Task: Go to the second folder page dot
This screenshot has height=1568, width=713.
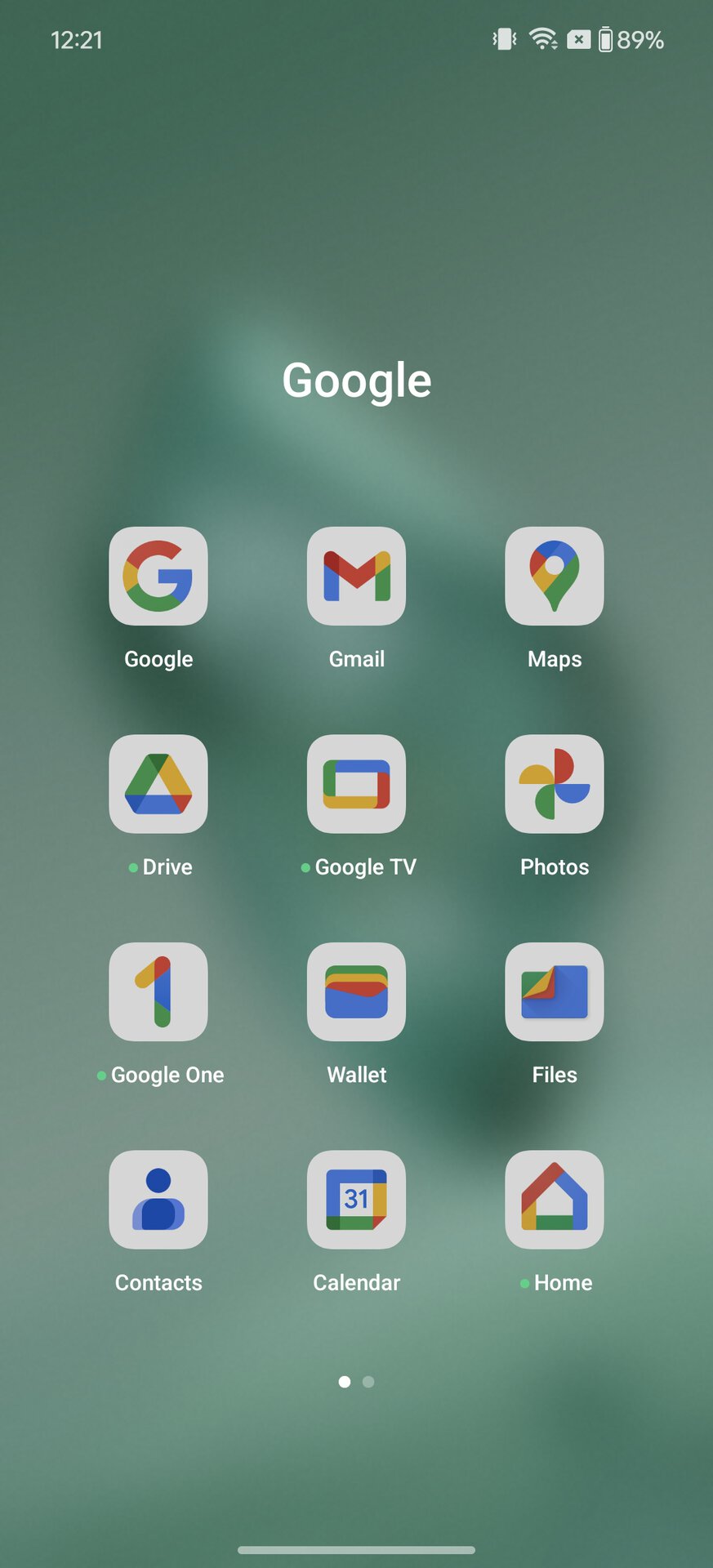Action: pos(368,1382)
